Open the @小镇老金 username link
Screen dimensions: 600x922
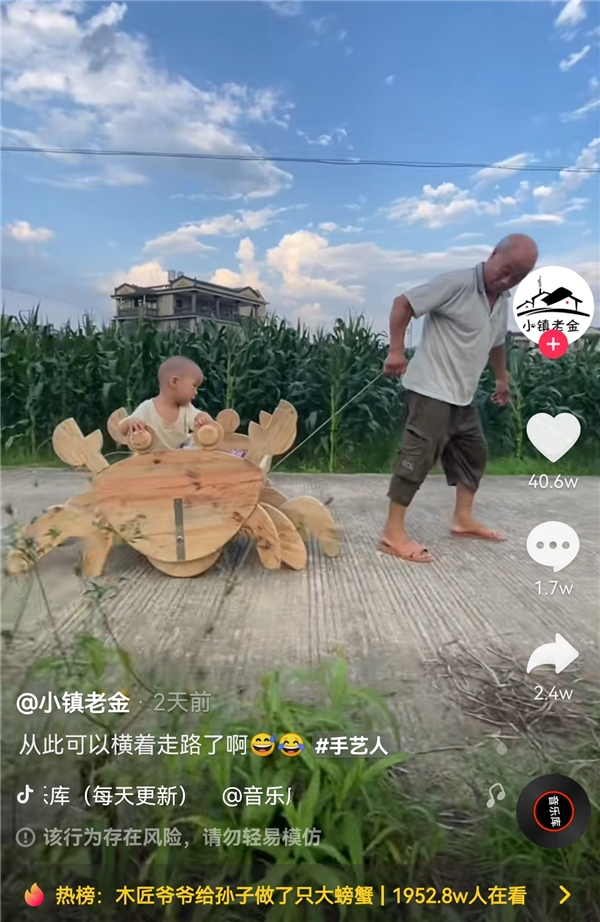tap(73, 703)
